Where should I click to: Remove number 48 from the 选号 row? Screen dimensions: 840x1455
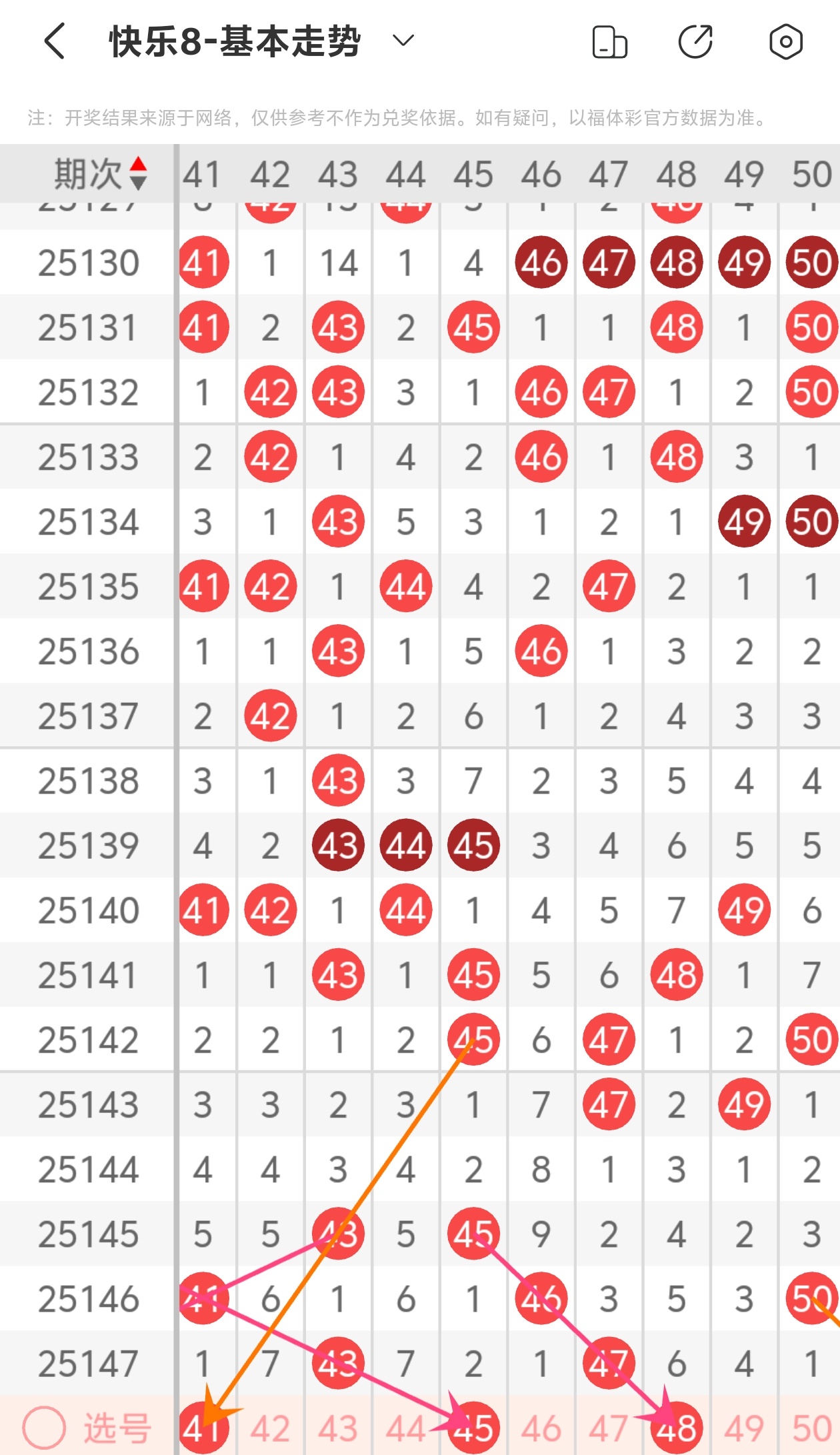tap(677, 1428)
